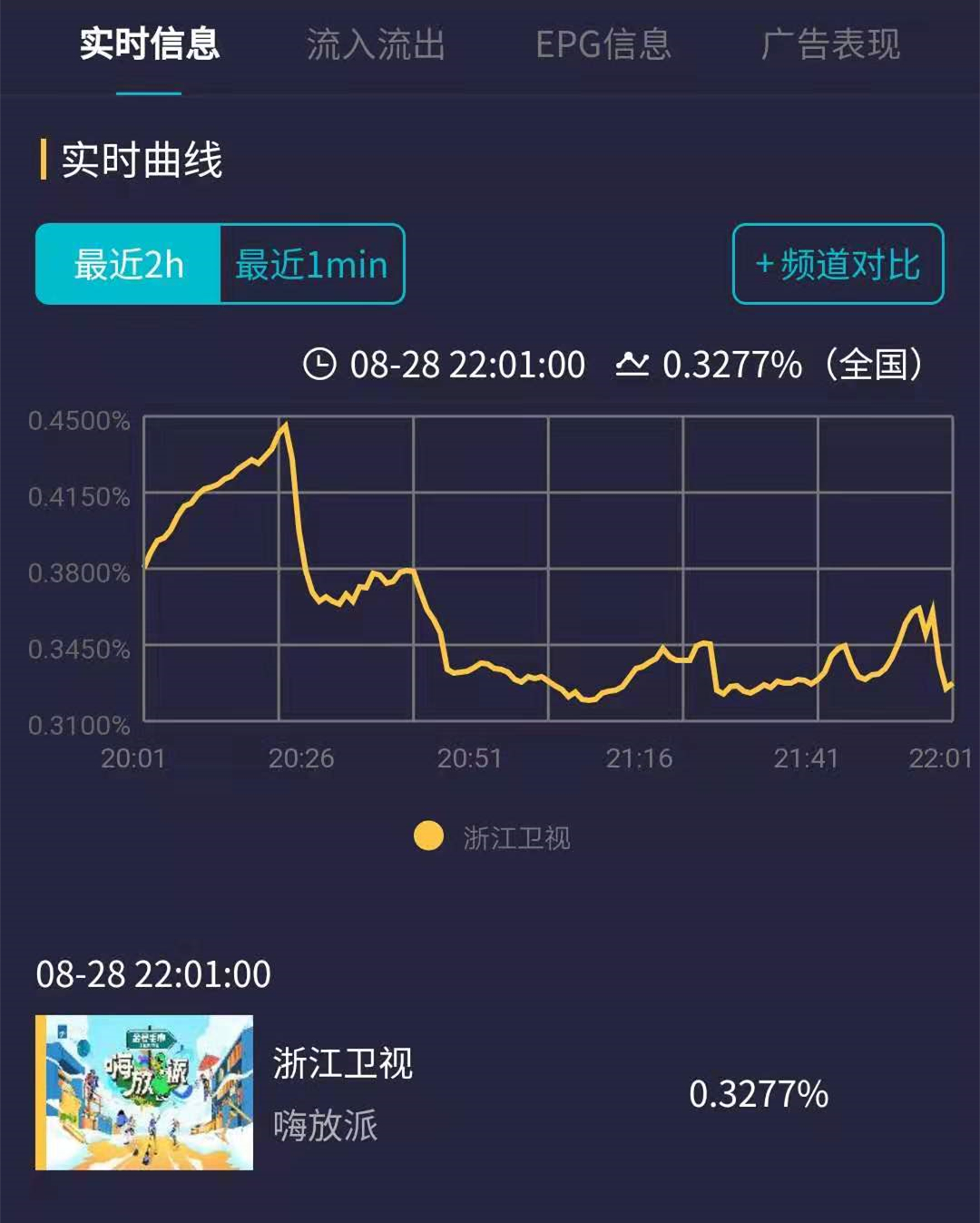Select the 实时信息 tab
The image size is (980, 1223).
[149, 44]
